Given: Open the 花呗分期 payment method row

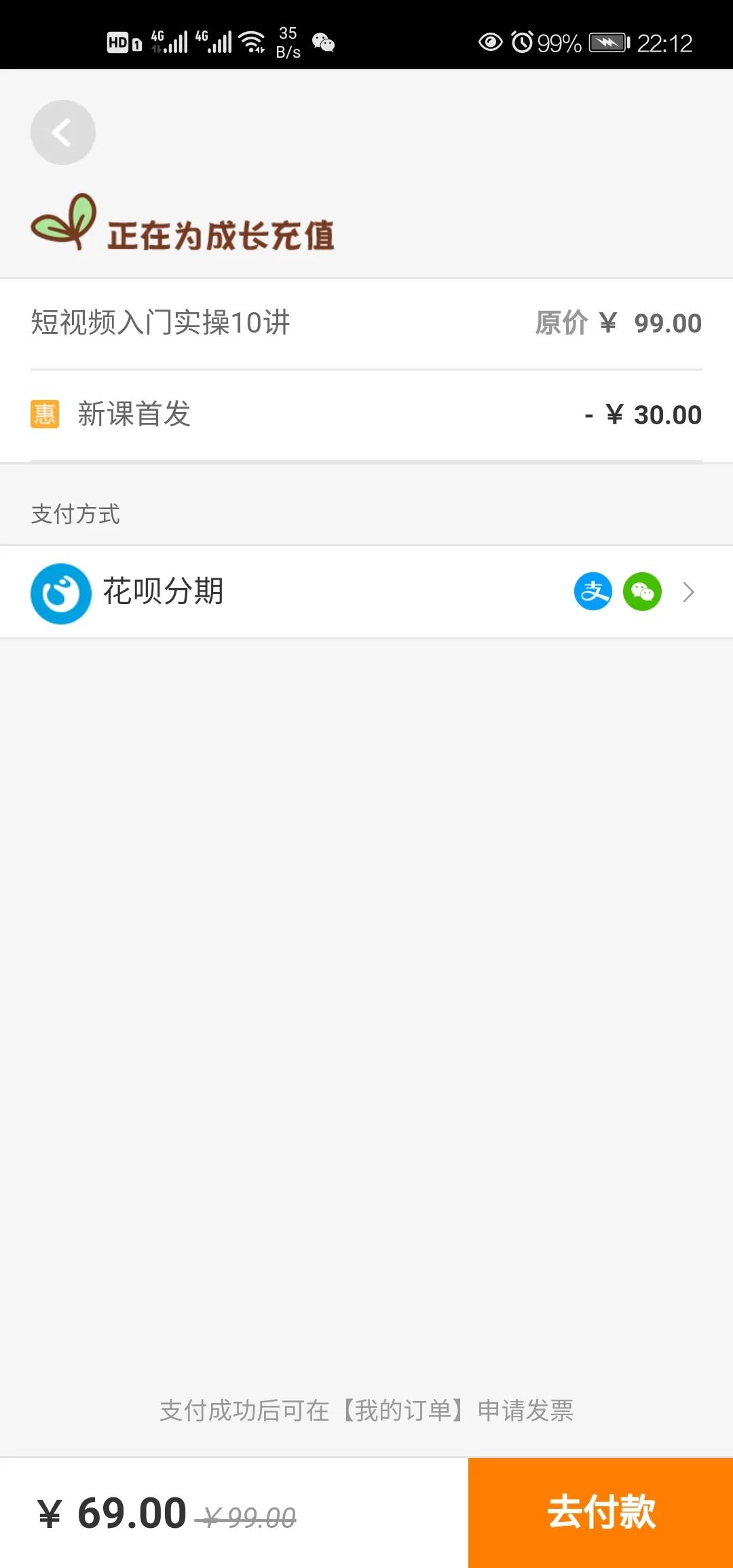Looking at the screenshot, I should point(366,592).
